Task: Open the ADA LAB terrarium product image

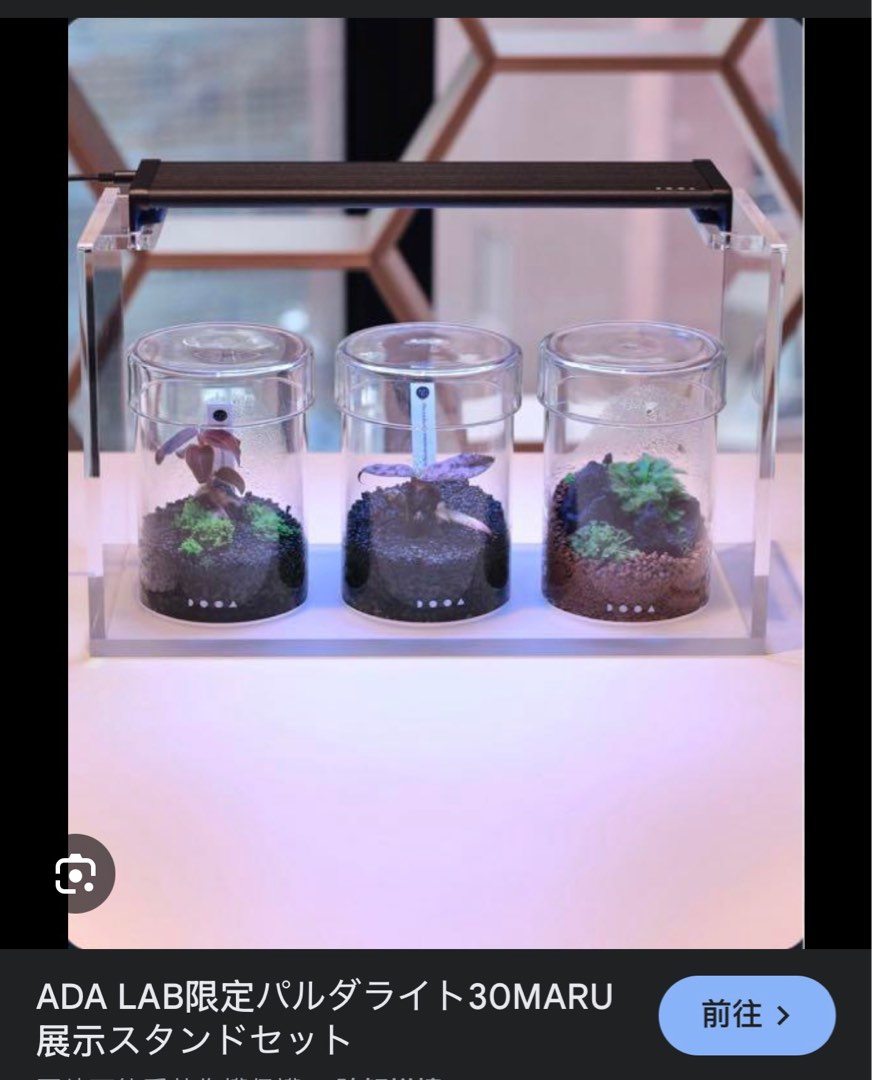Action: point(436,480)
